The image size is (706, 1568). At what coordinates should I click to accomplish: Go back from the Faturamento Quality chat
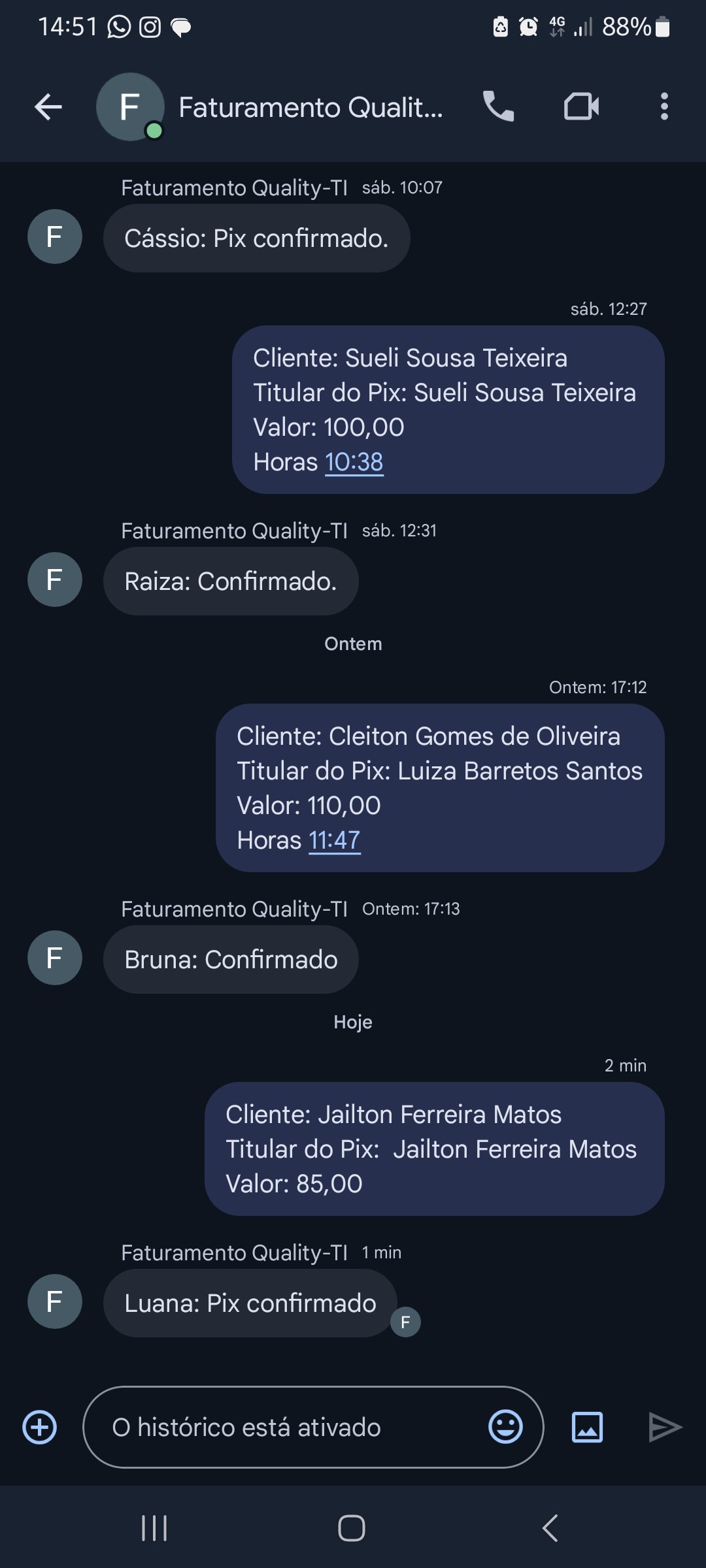pyautogui.click(x=48, y=107)
